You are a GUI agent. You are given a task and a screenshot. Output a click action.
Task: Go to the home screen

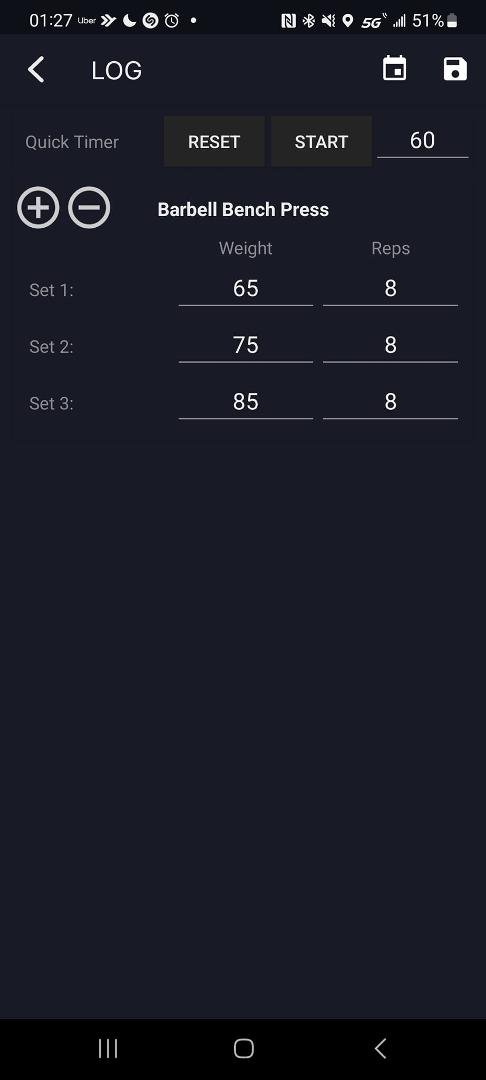click(x=244, y=1048)
